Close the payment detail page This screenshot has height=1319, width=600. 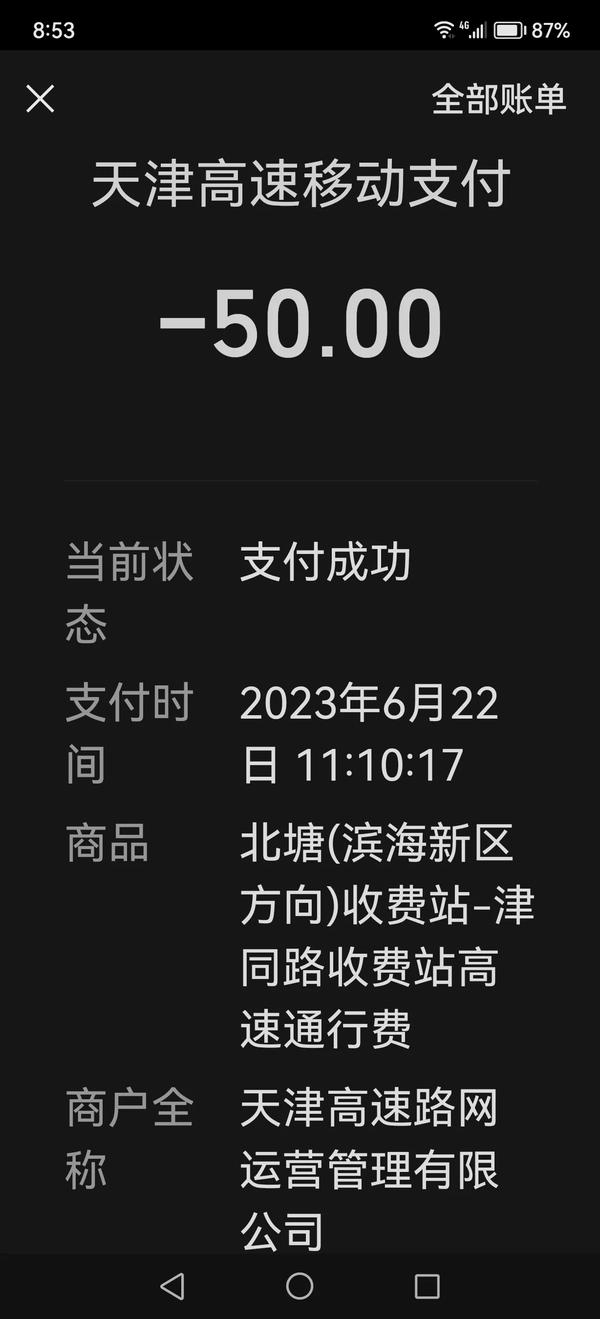click(40, 99)
